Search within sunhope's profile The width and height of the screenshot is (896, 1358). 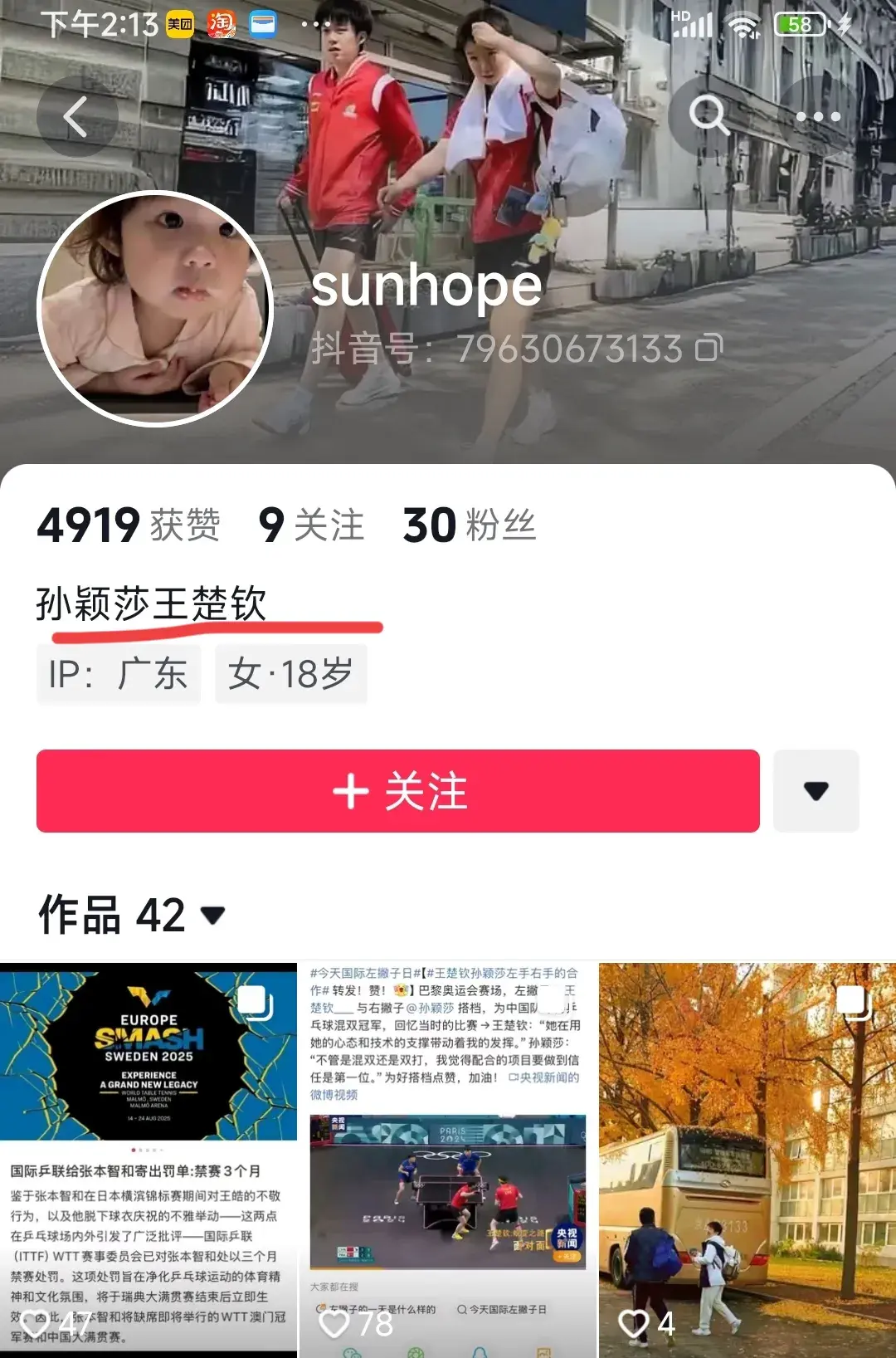point(709,116)
